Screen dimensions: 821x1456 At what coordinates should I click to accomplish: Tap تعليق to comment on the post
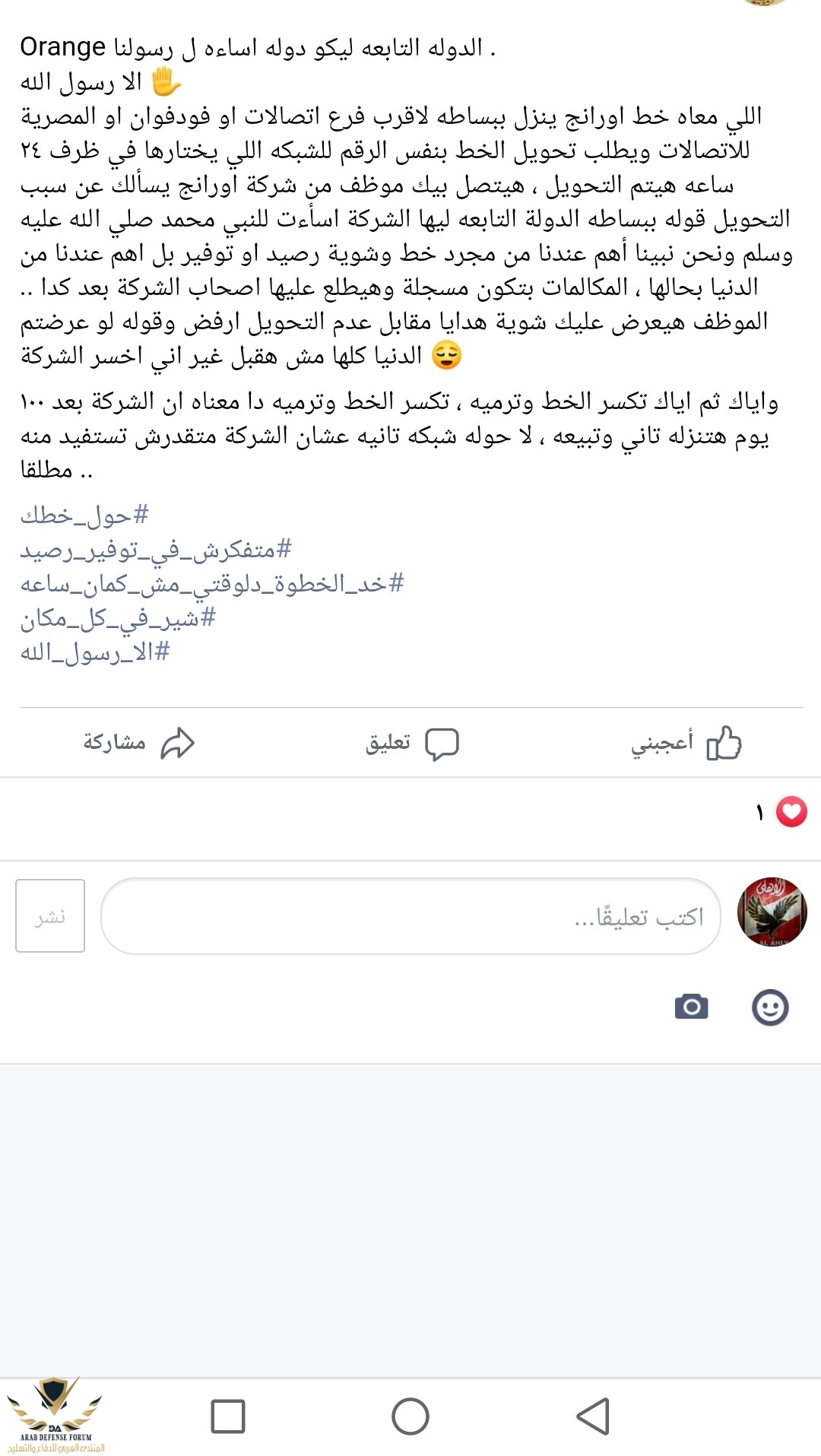[411, 743]
